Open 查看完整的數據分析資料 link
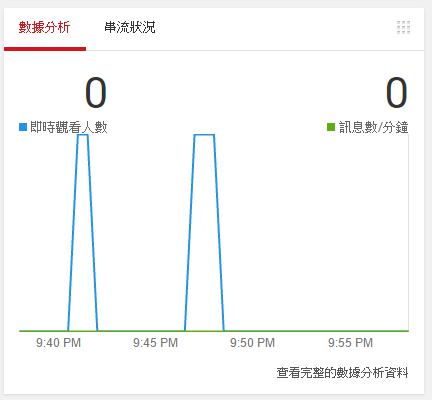 342,373
